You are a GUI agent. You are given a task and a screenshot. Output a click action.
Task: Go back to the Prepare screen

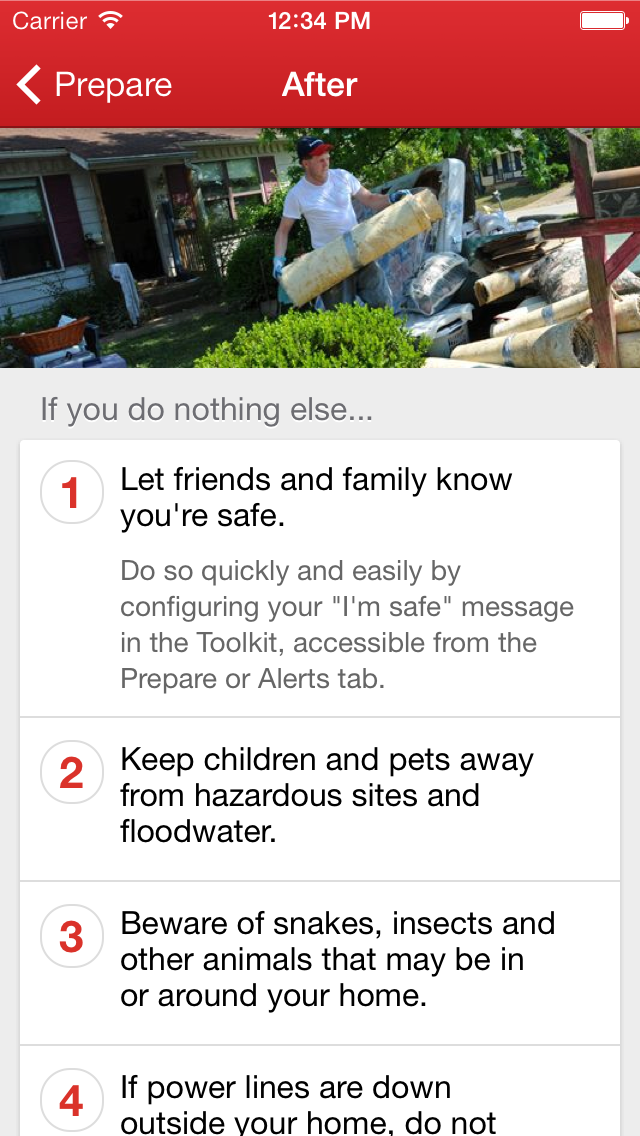95,86
